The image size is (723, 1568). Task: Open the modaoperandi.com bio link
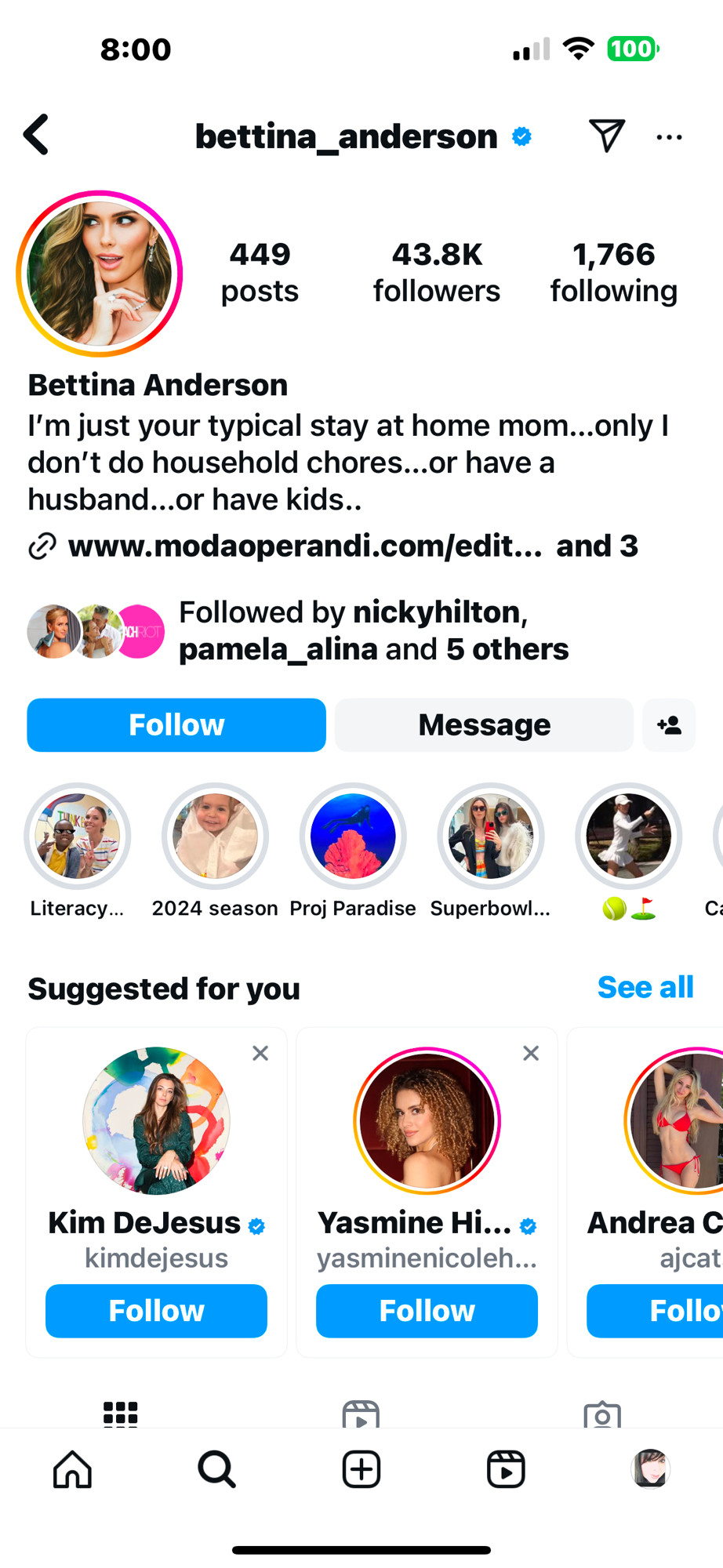(x=305, y=546)
